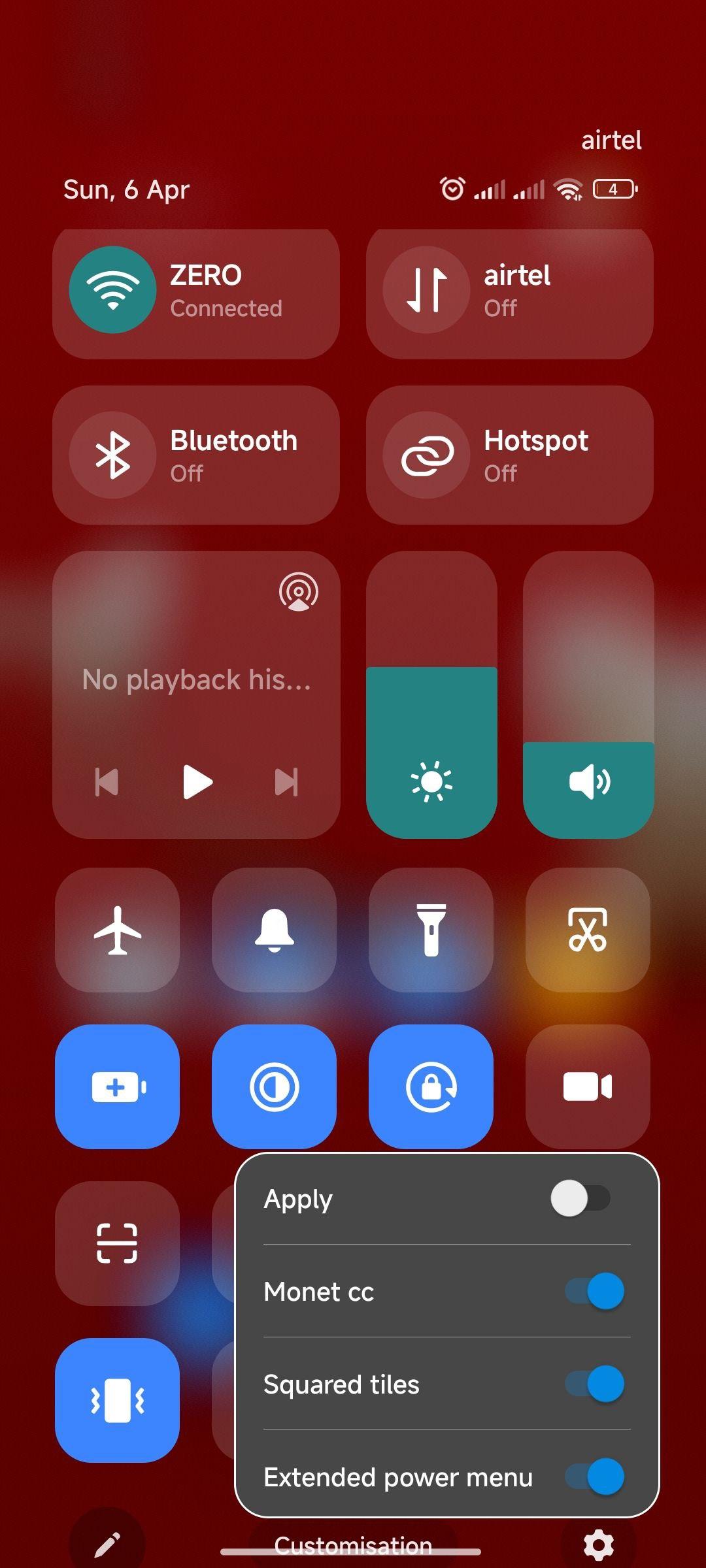
Task: Open the cast icon in the media card
Action: [299, 592]
